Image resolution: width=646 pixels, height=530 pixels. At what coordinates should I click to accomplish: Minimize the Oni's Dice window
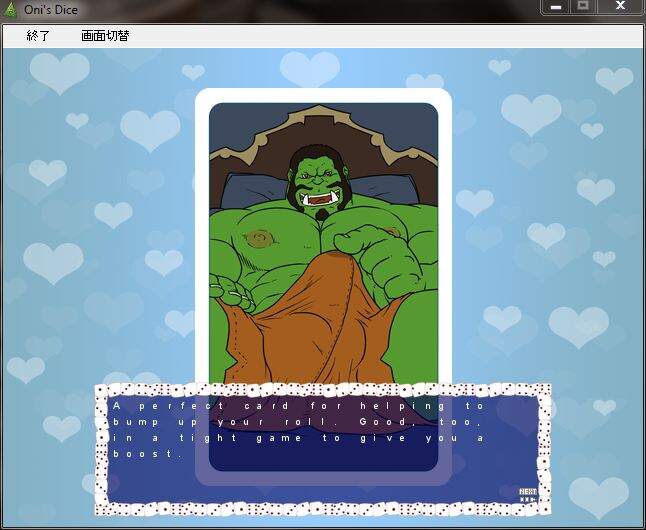tap(556, 6)
